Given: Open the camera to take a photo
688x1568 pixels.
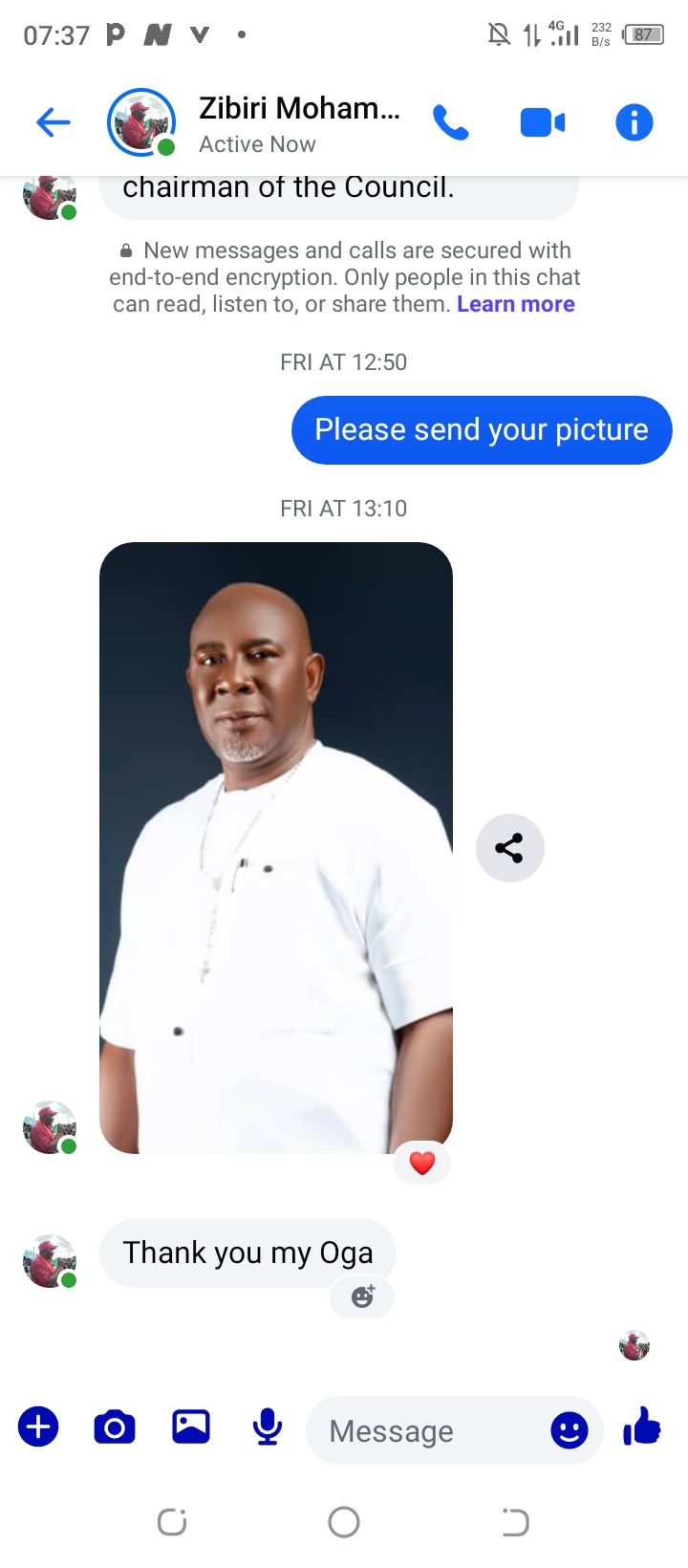Looking at the screenshot, I should [115, 1427].
